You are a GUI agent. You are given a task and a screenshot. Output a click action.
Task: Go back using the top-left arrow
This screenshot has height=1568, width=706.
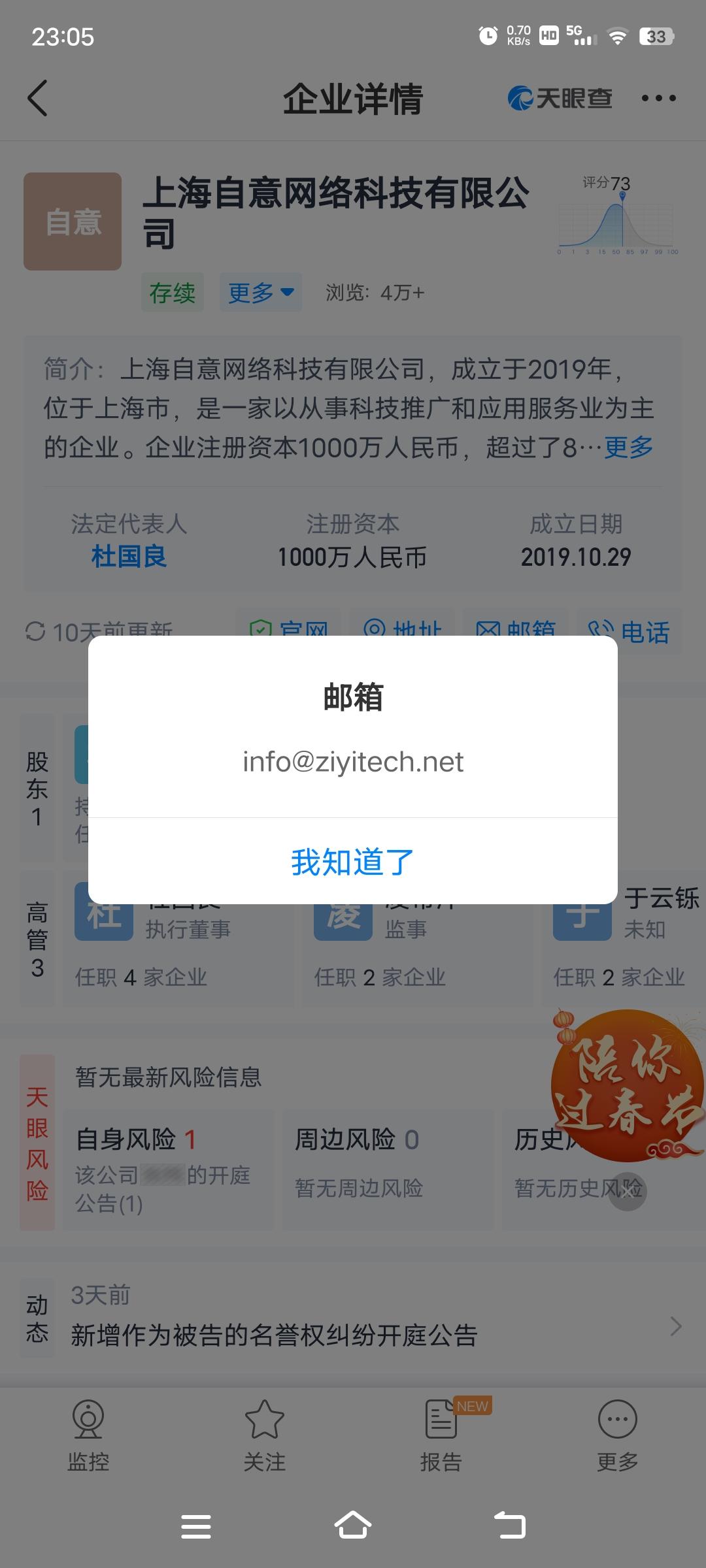tap(37, 98)
